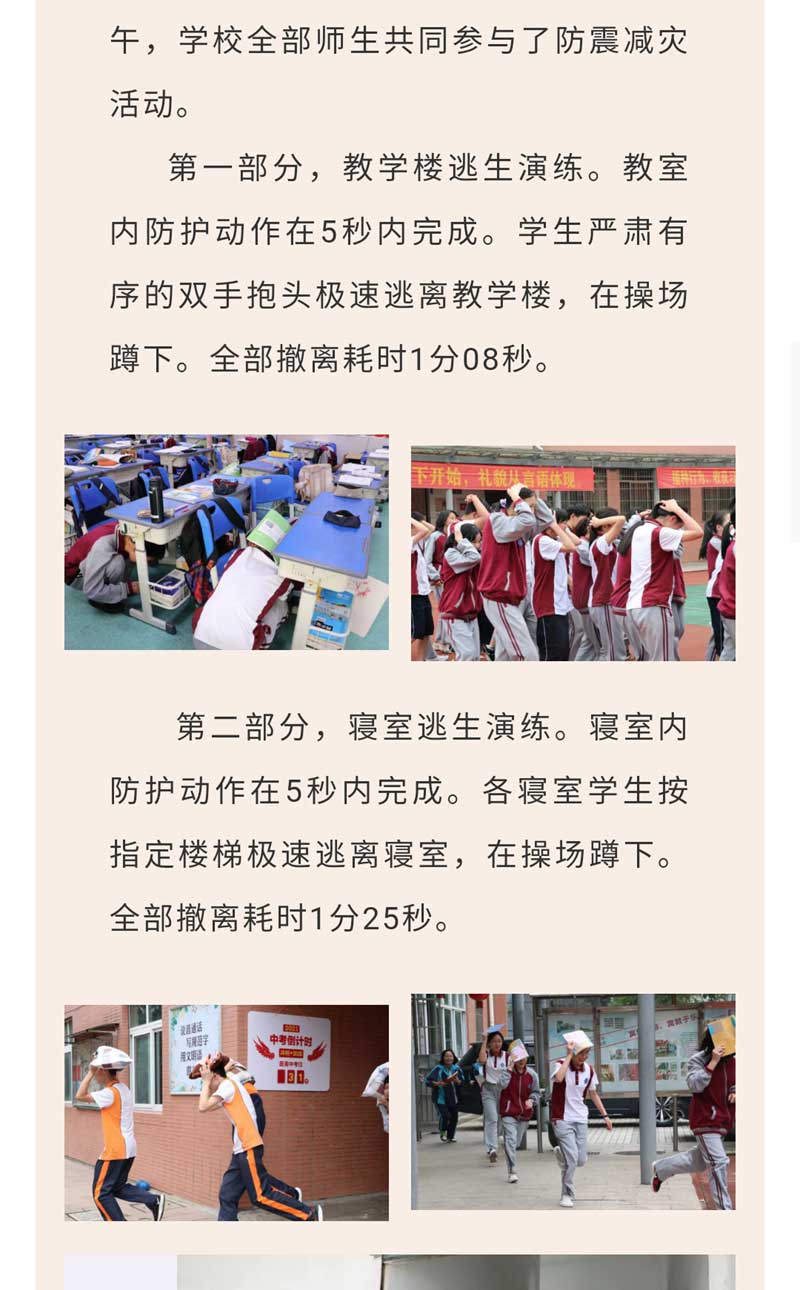Enlarge the photo with the red countdown sign
The width and height of the screenshot is (800, 1290).
(226, 1112)
